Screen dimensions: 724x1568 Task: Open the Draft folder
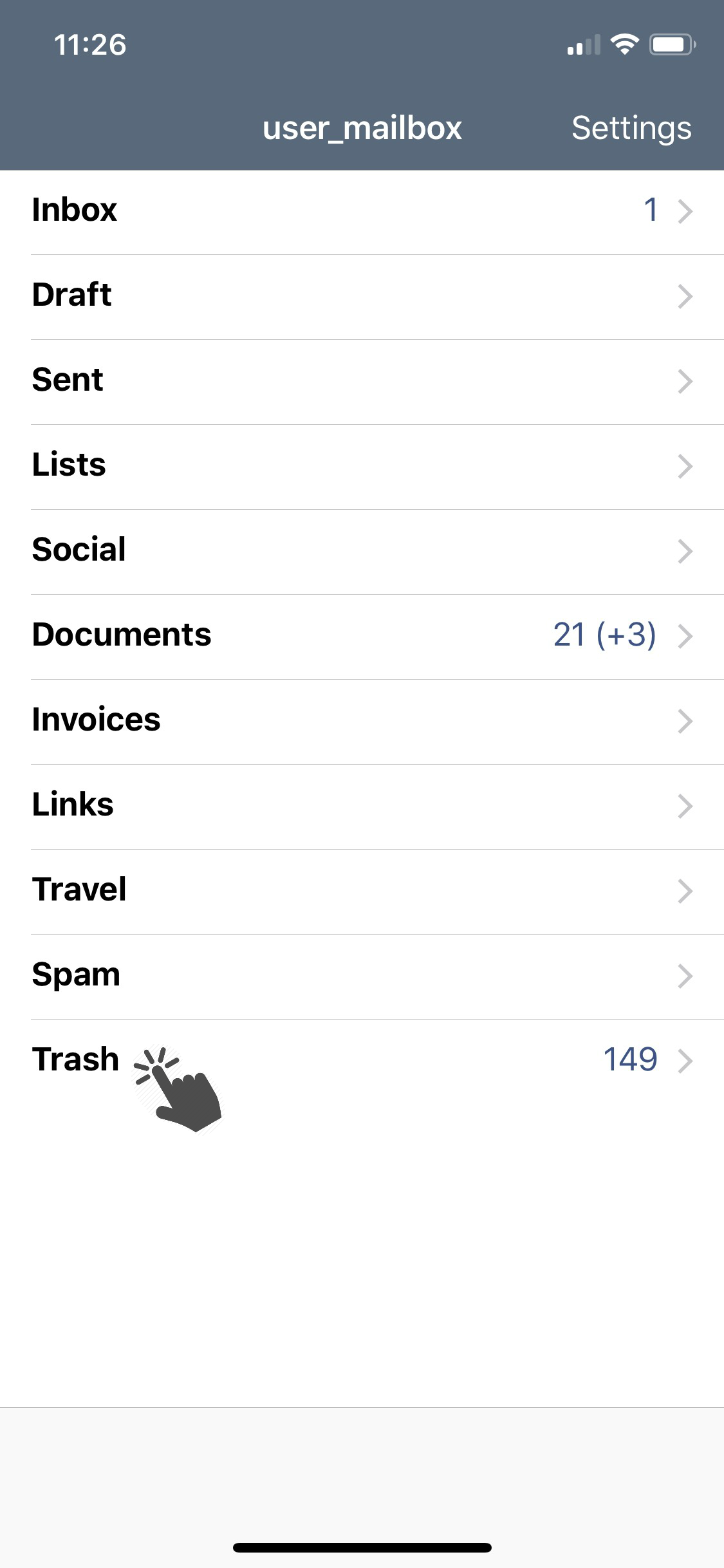click(x=362, y=297)
